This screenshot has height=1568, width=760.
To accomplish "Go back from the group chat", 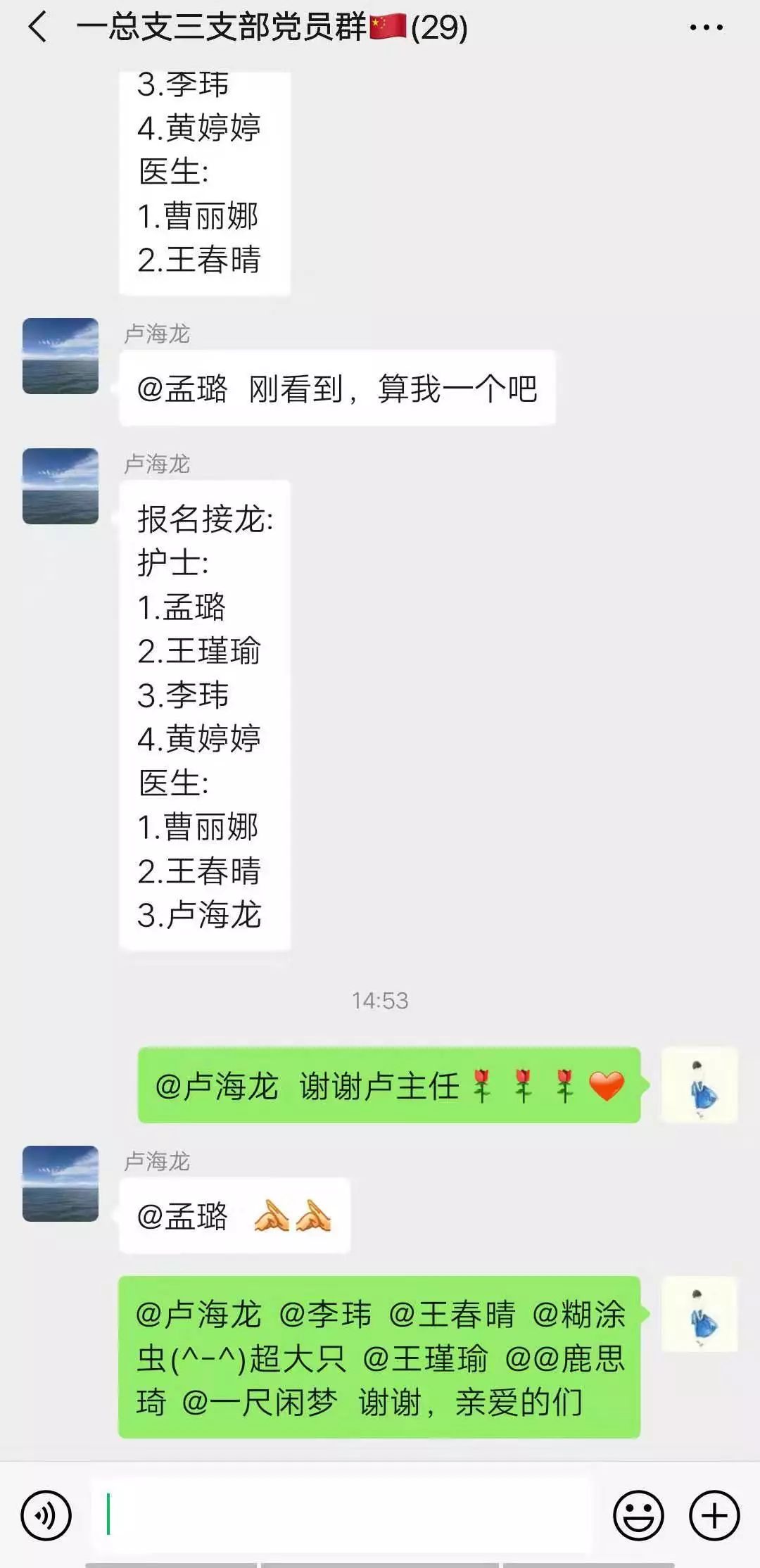I will coord(38,28).
